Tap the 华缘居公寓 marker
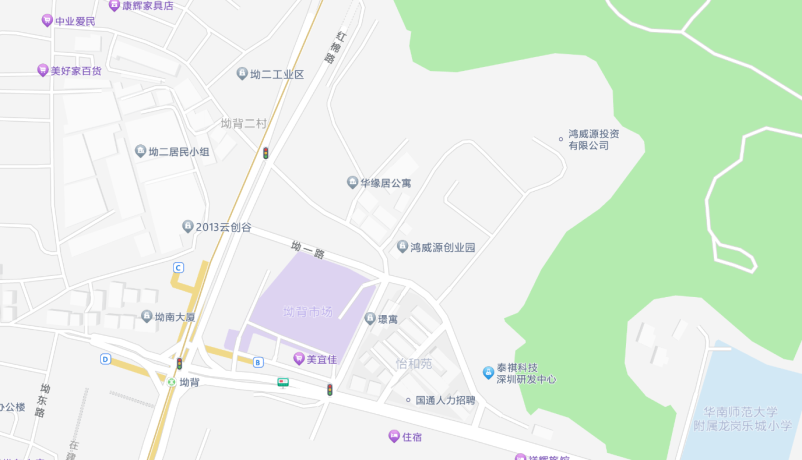Screen dimensions: 802x460 [352, 182]
